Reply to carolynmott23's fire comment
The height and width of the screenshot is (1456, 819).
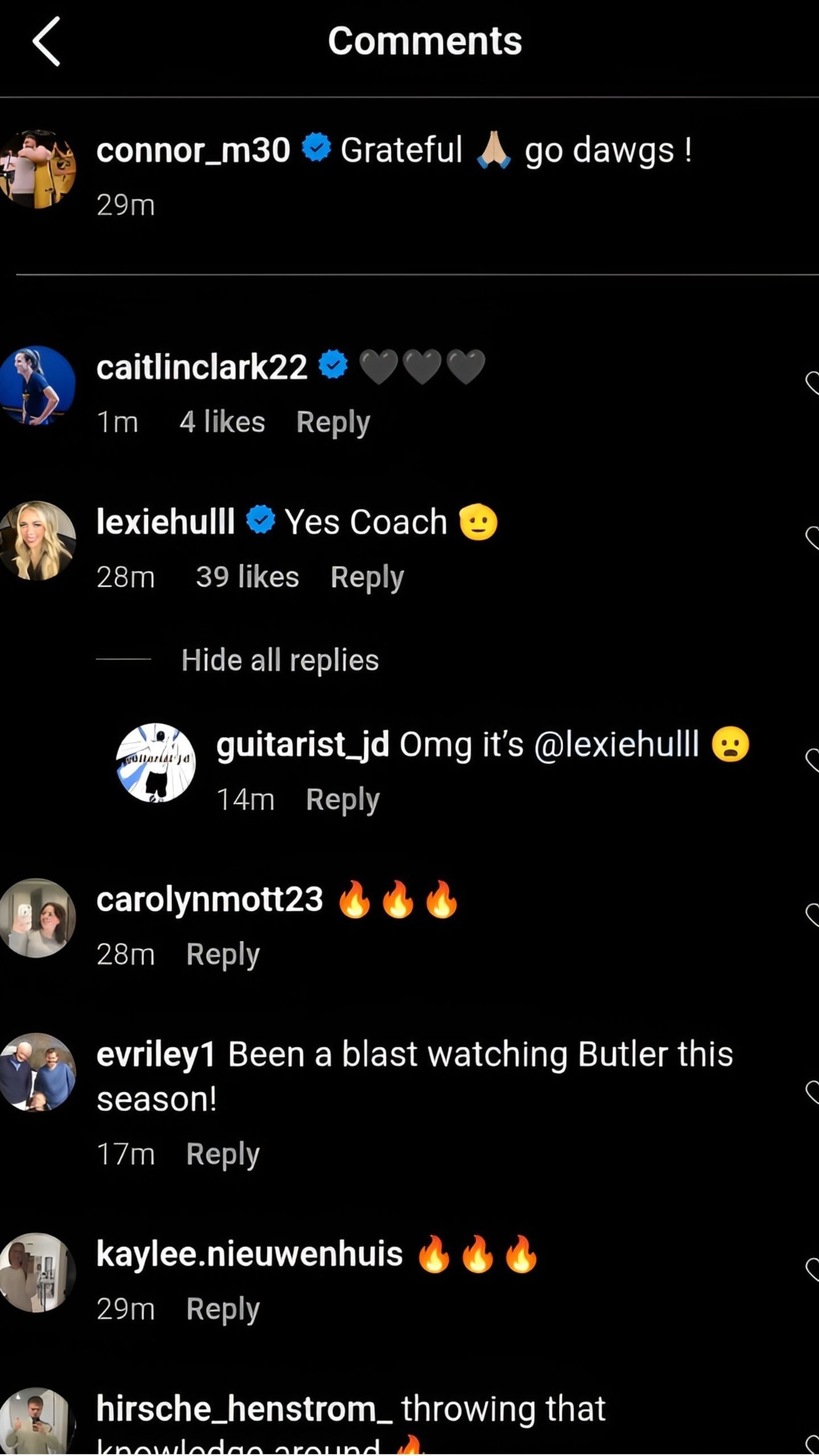click(223, 954)
